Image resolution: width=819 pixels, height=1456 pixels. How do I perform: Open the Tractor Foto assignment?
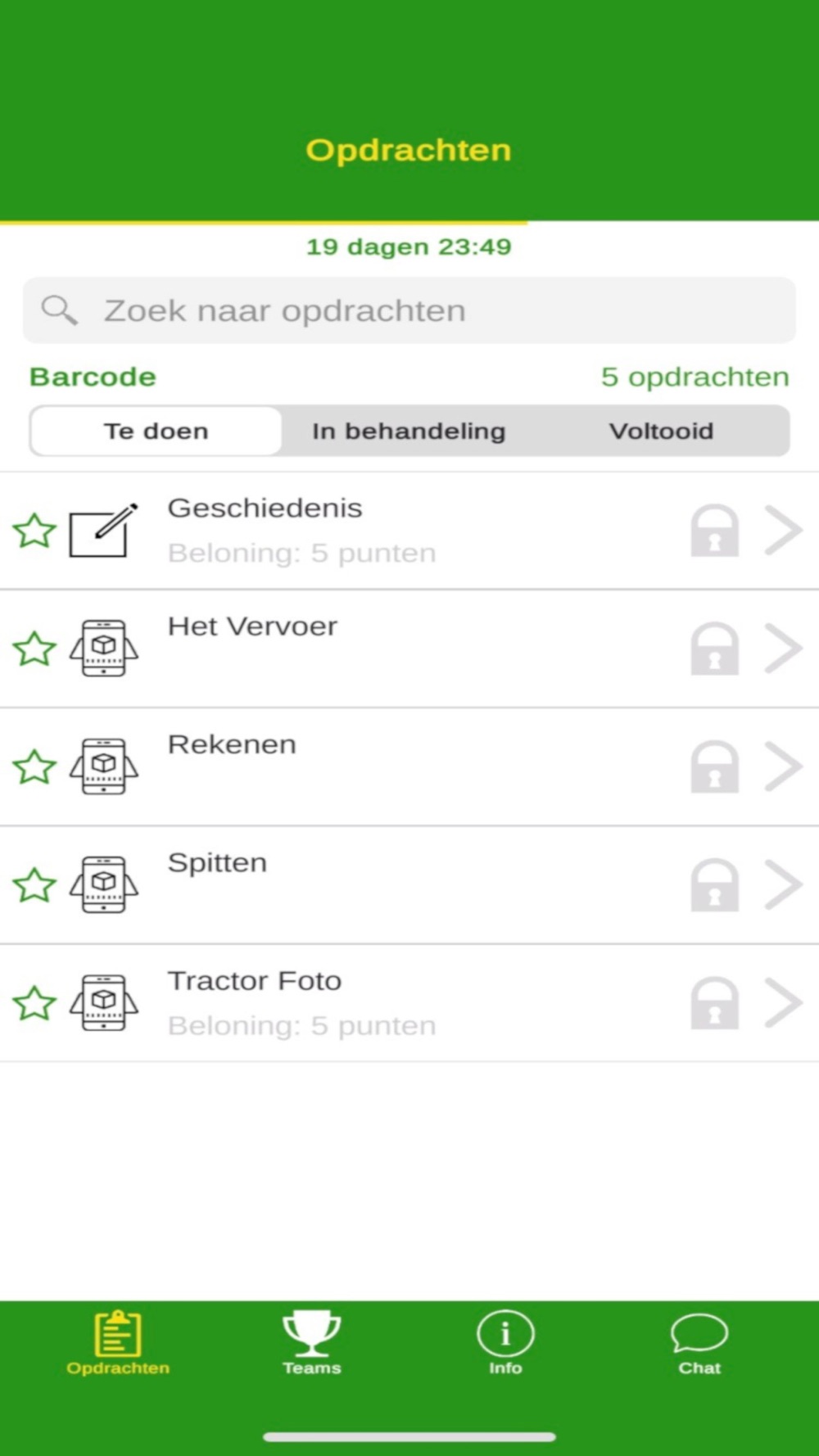409,1002
